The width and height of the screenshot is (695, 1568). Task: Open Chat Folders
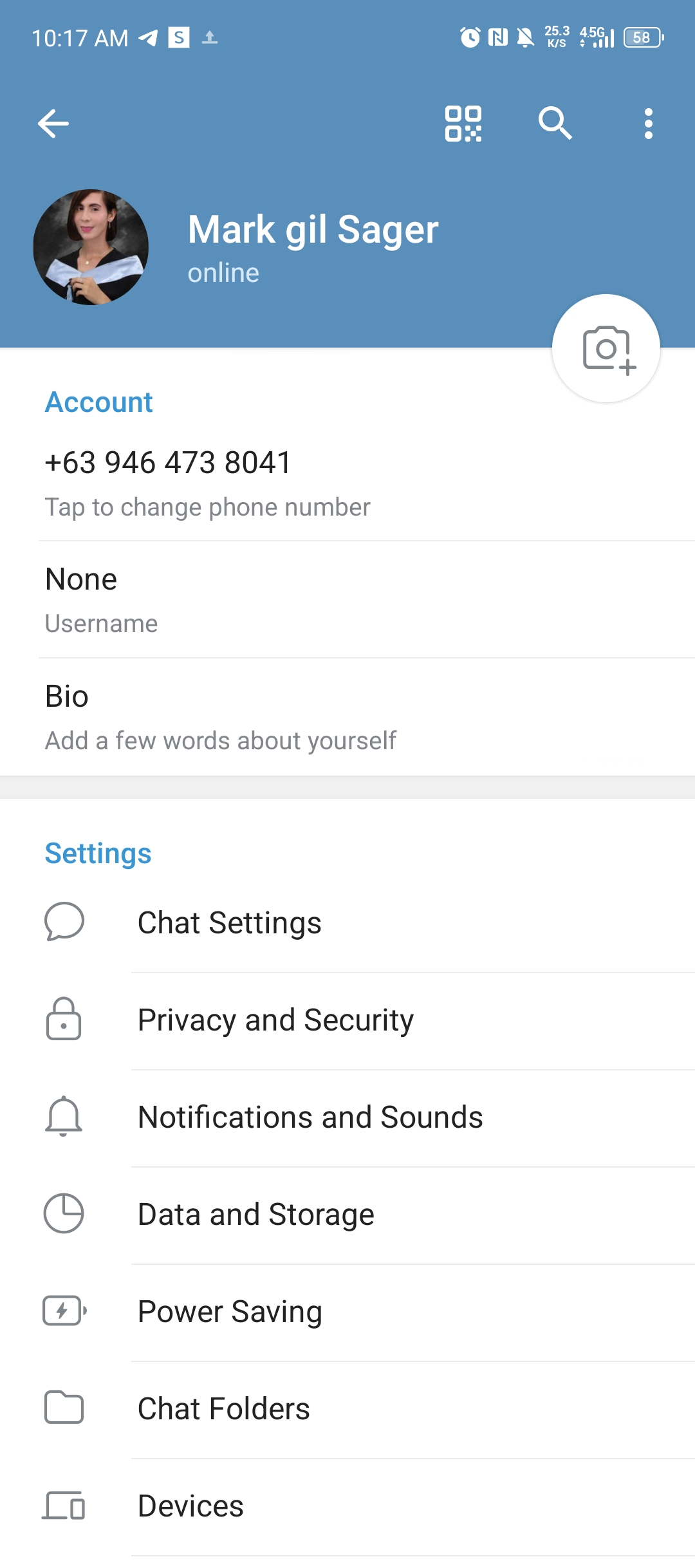[347, 1410]
